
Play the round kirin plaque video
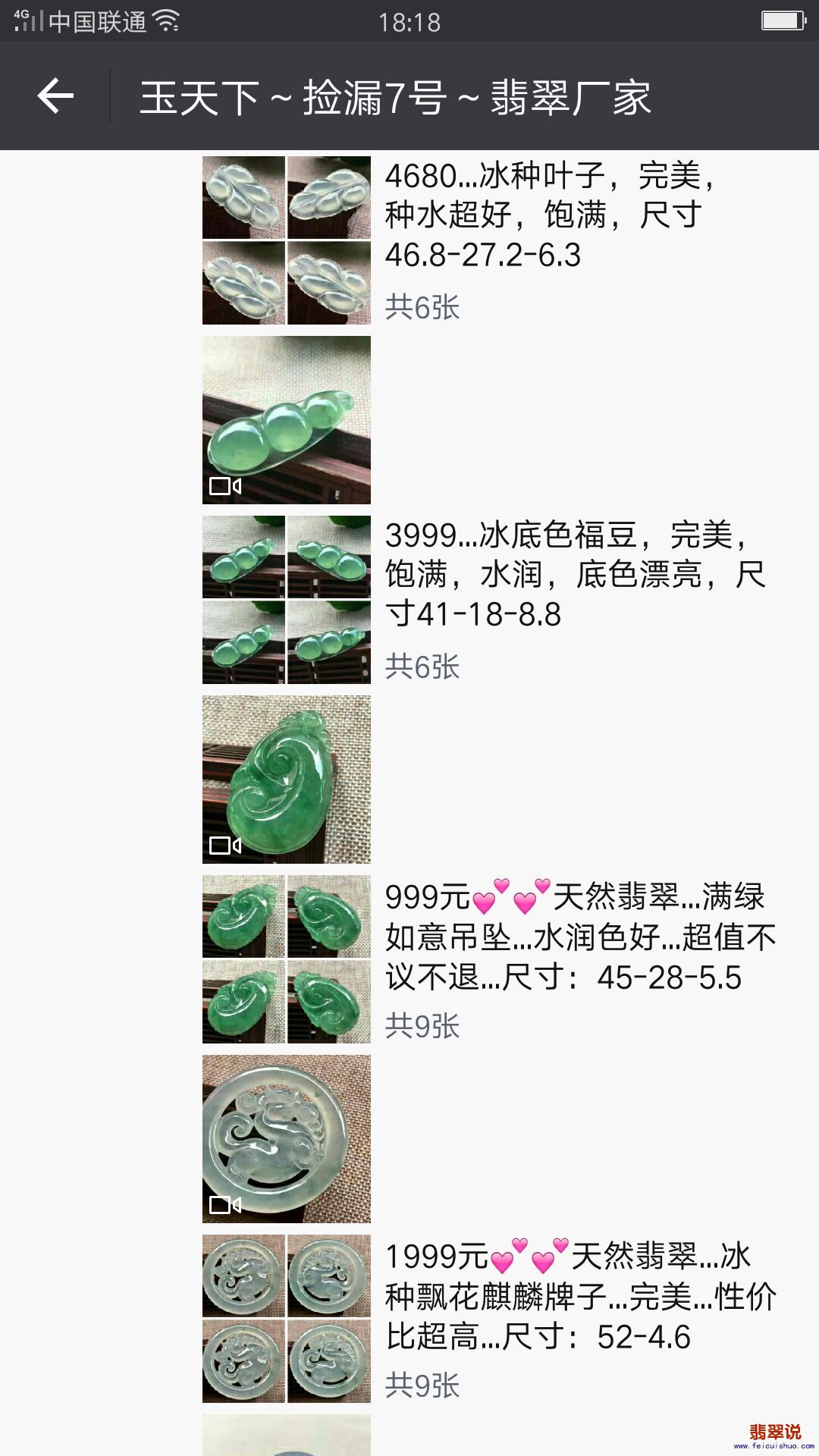click(x=286, y=1139)
